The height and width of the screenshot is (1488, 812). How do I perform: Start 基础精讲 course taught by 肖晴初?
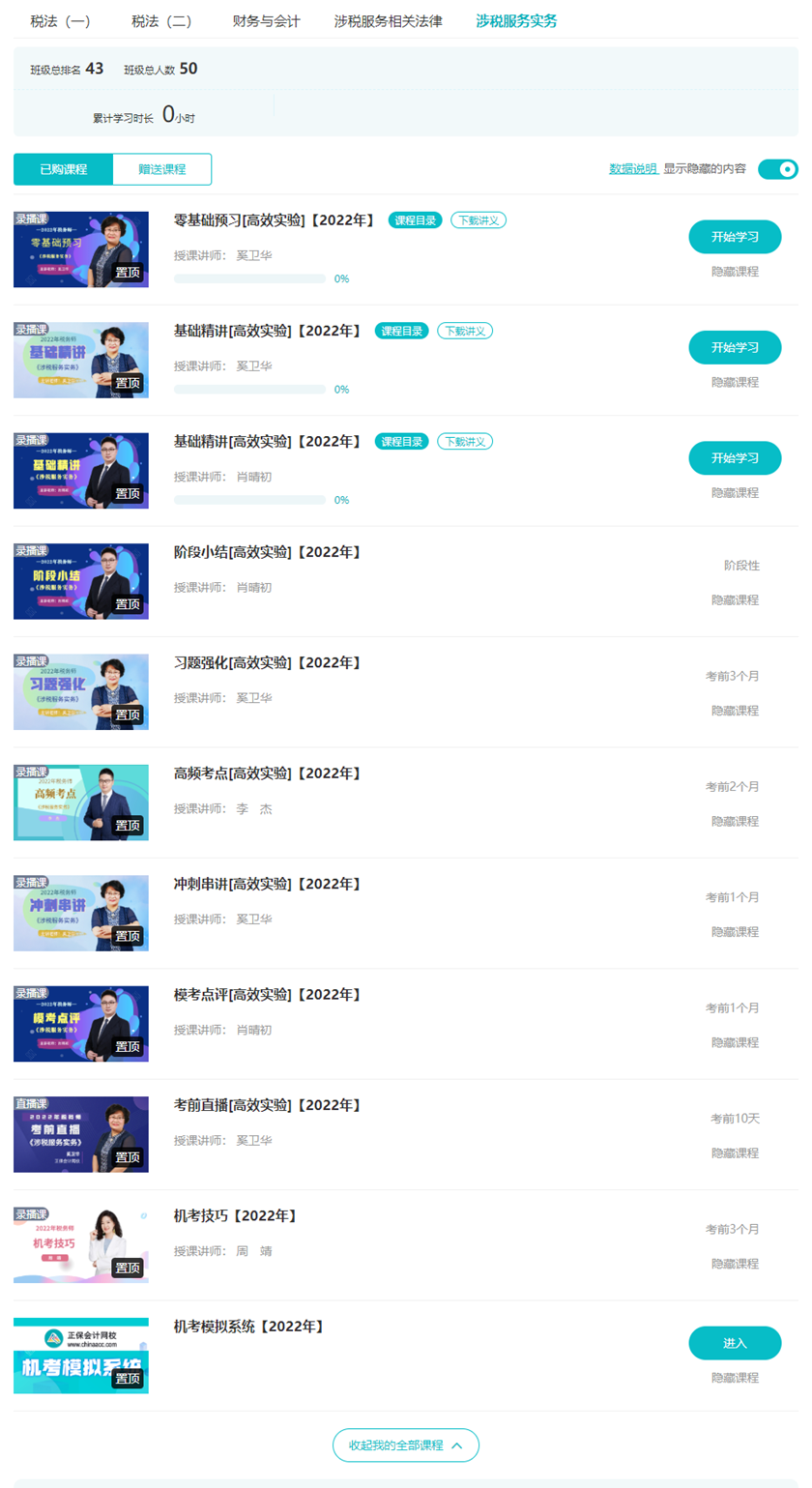tap(735, 458)
